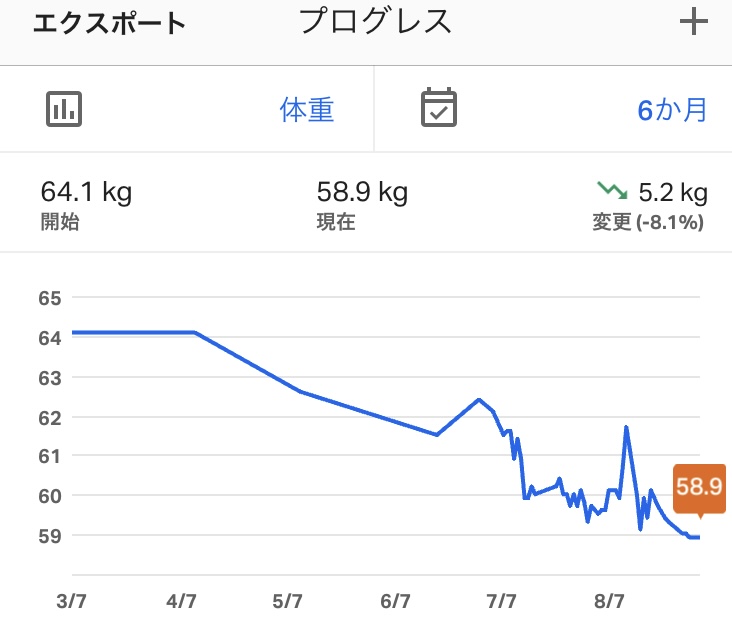Change the 6か月 time period
The image size is (732, 632).
[672, 110]
